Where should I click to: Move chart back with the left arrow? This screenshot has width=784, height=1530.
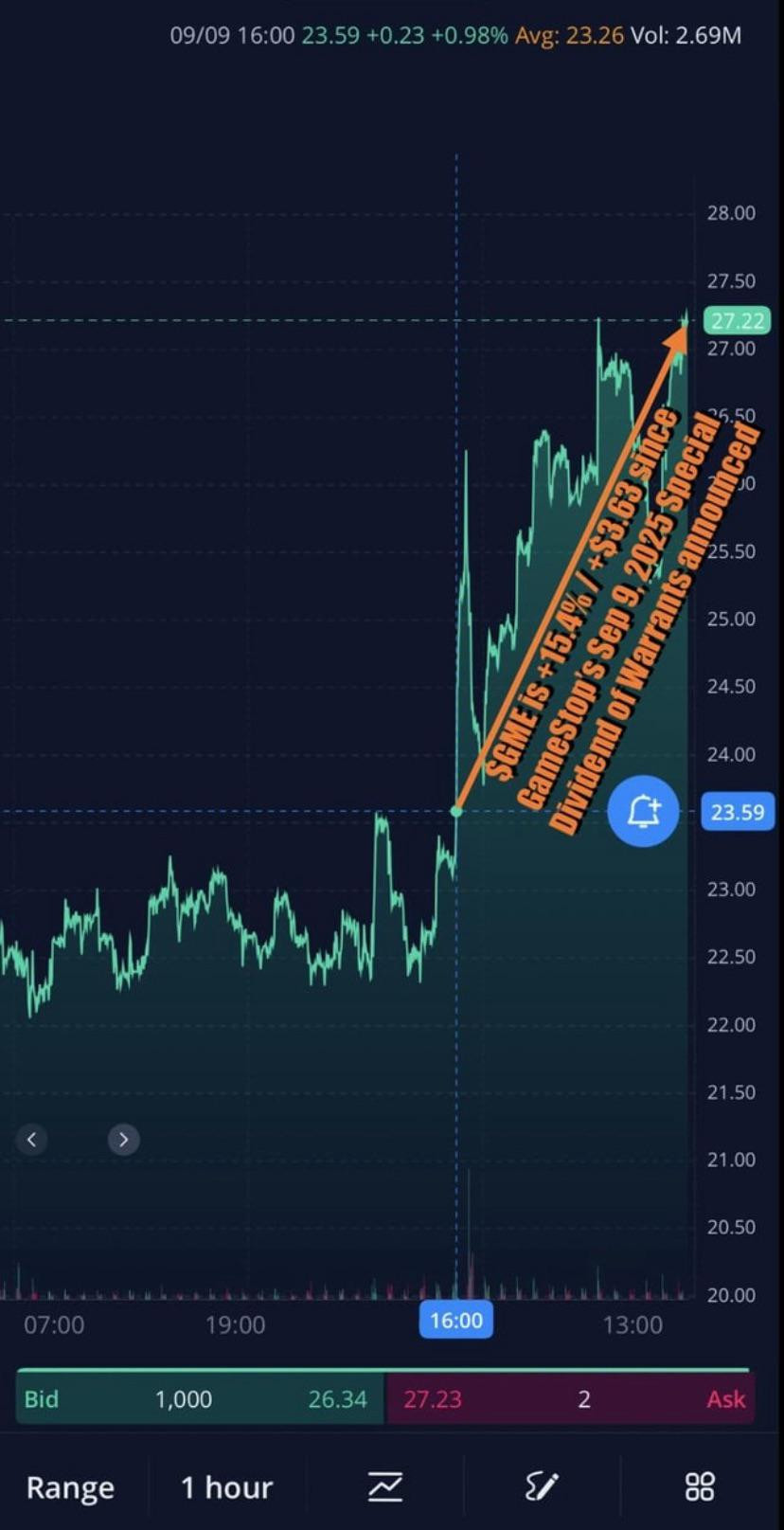[31, 1139]
